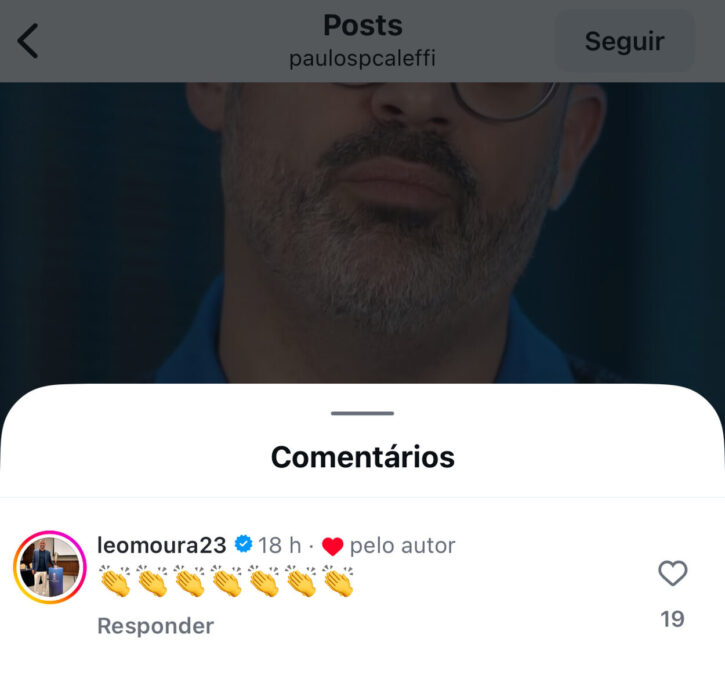Tap the Seguir button
The width and height of the screenshot is (725, 675).
coord(624,41)
